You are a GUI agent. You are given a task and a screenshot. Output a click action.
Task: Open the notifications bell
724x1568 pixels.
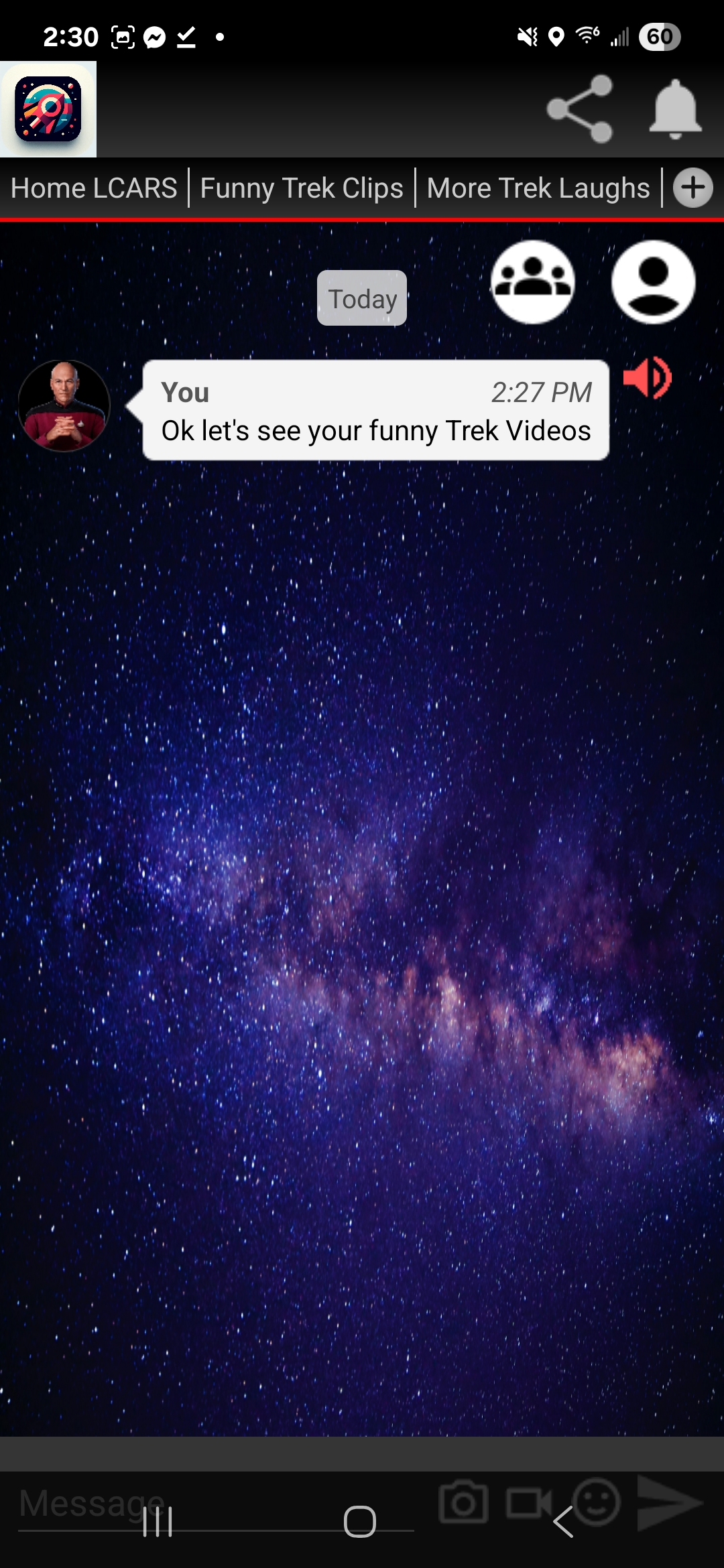(675, 109)
